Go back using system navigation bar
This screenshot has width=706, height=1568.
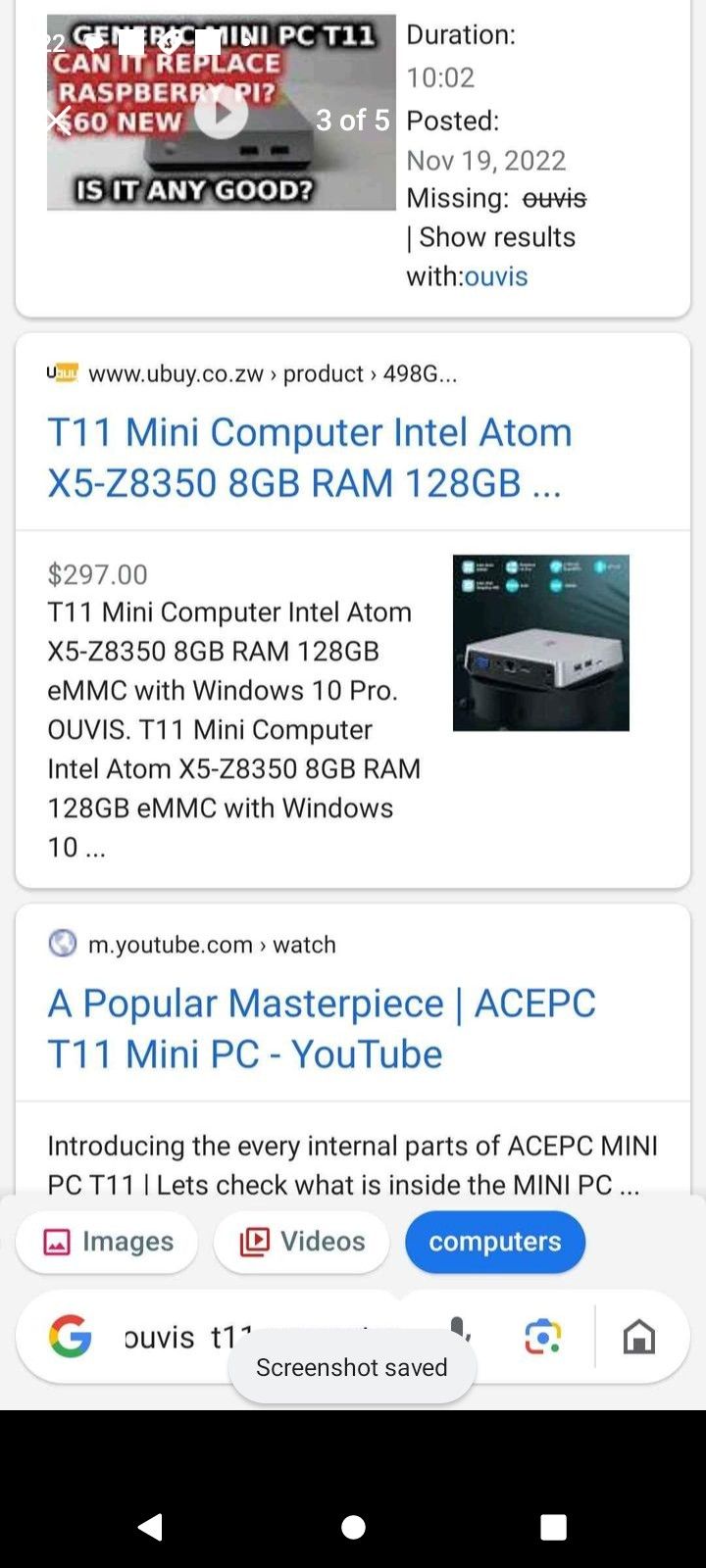coord(151,1527)
